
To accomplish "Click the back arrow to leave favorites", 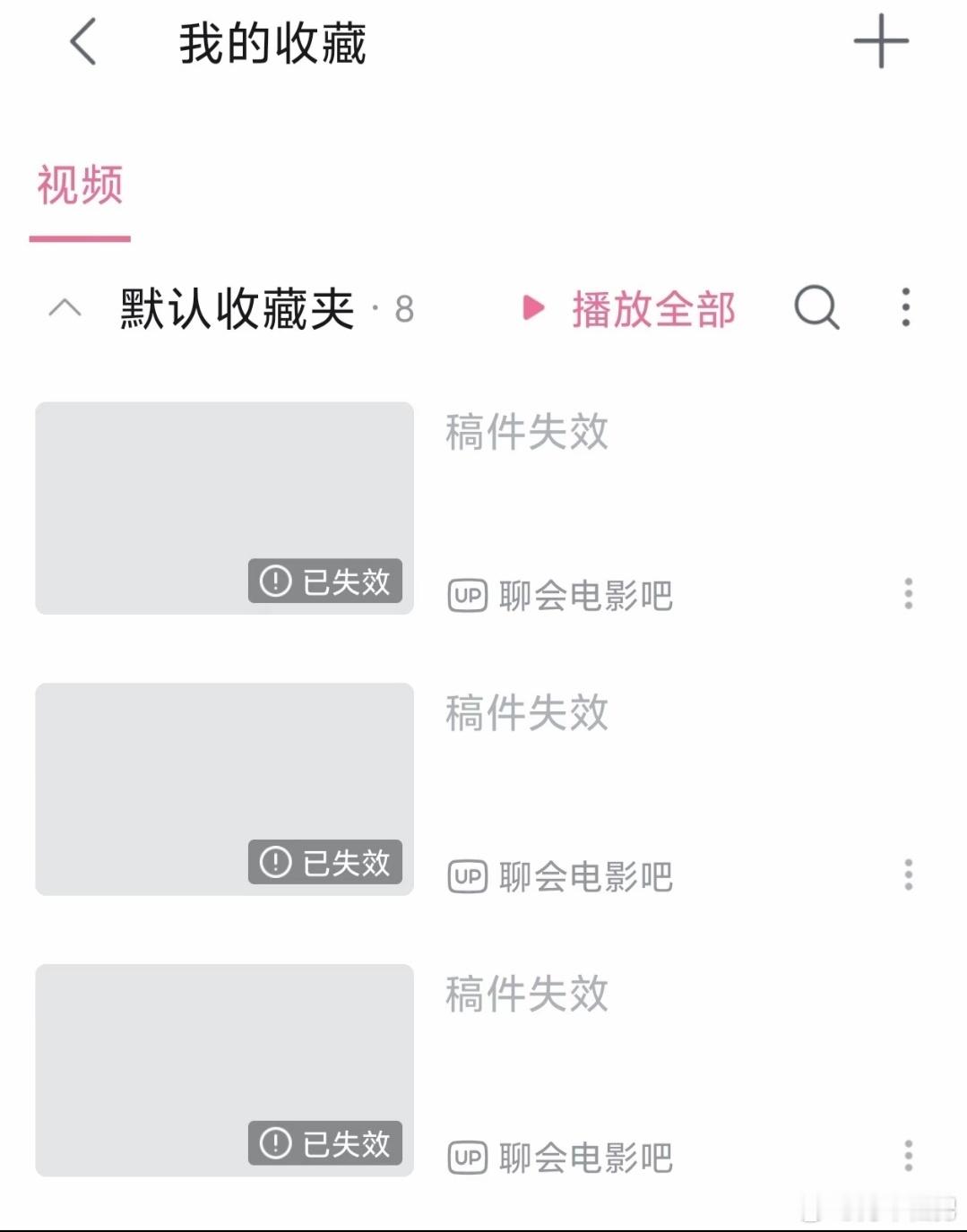I will (82, 42).
